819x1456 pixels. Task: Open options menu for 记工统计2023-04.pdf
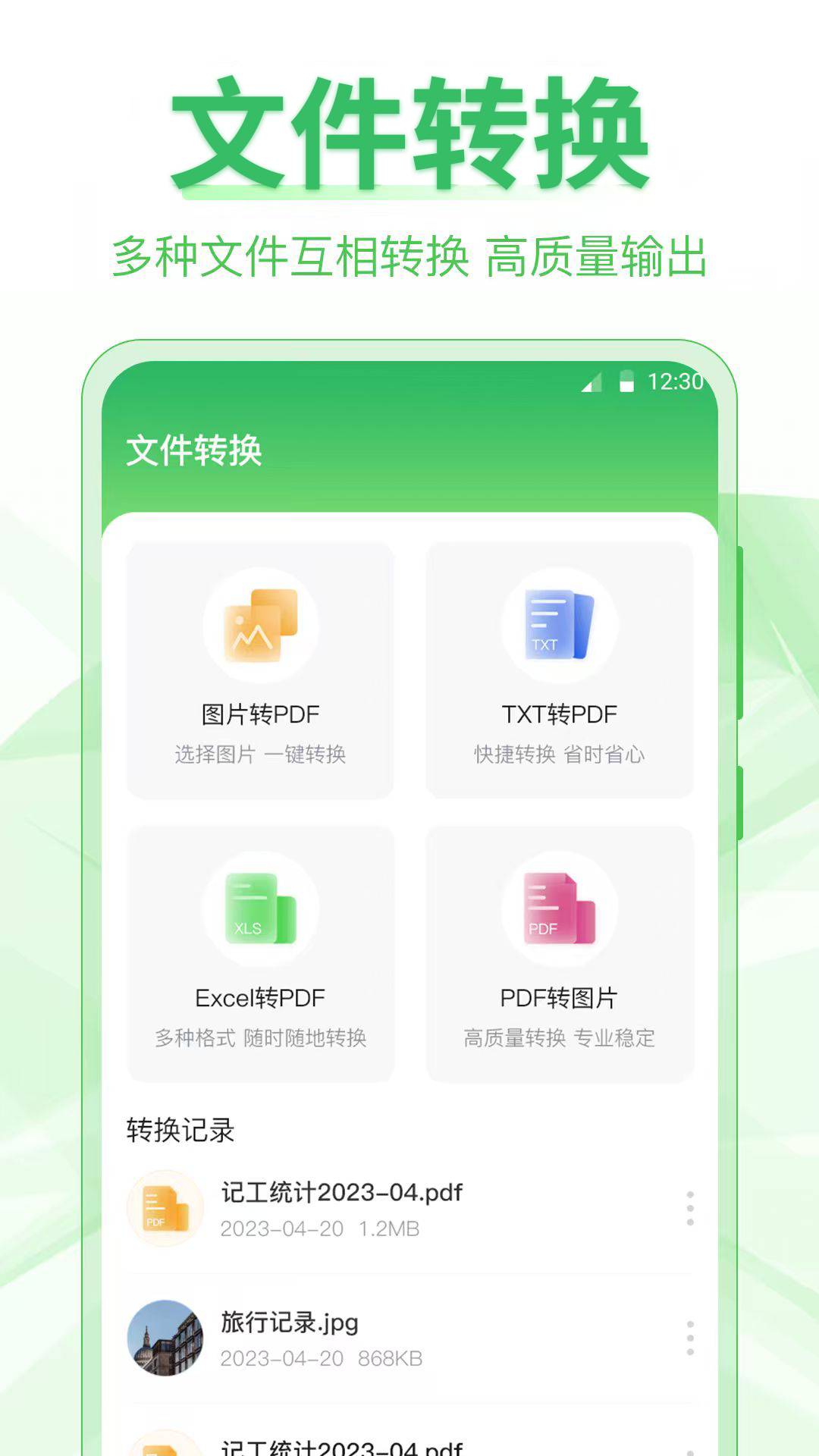pyautogui.click(x=689, y=1207)
